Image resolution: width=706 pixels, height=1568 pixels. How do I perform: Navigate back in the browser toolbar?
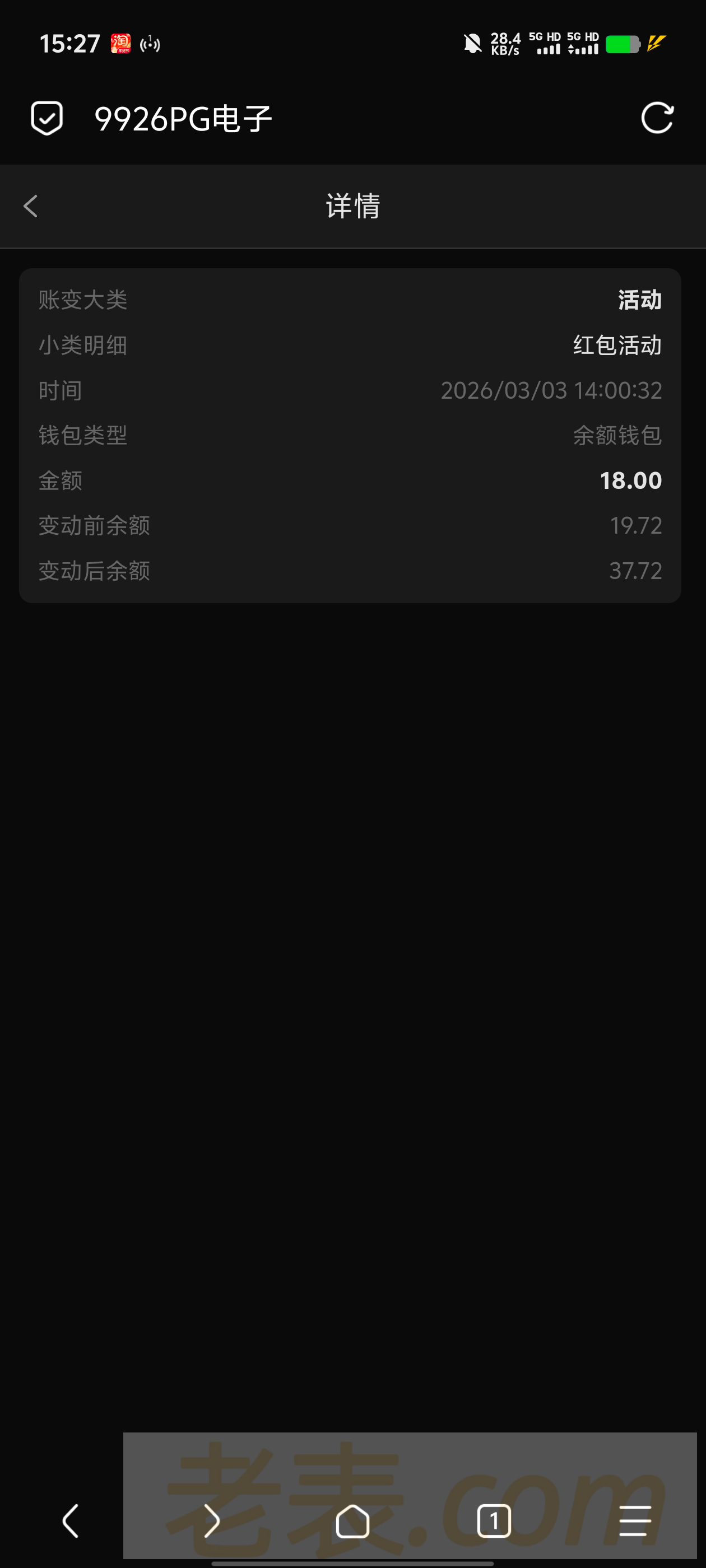(x=71, y=1520)
